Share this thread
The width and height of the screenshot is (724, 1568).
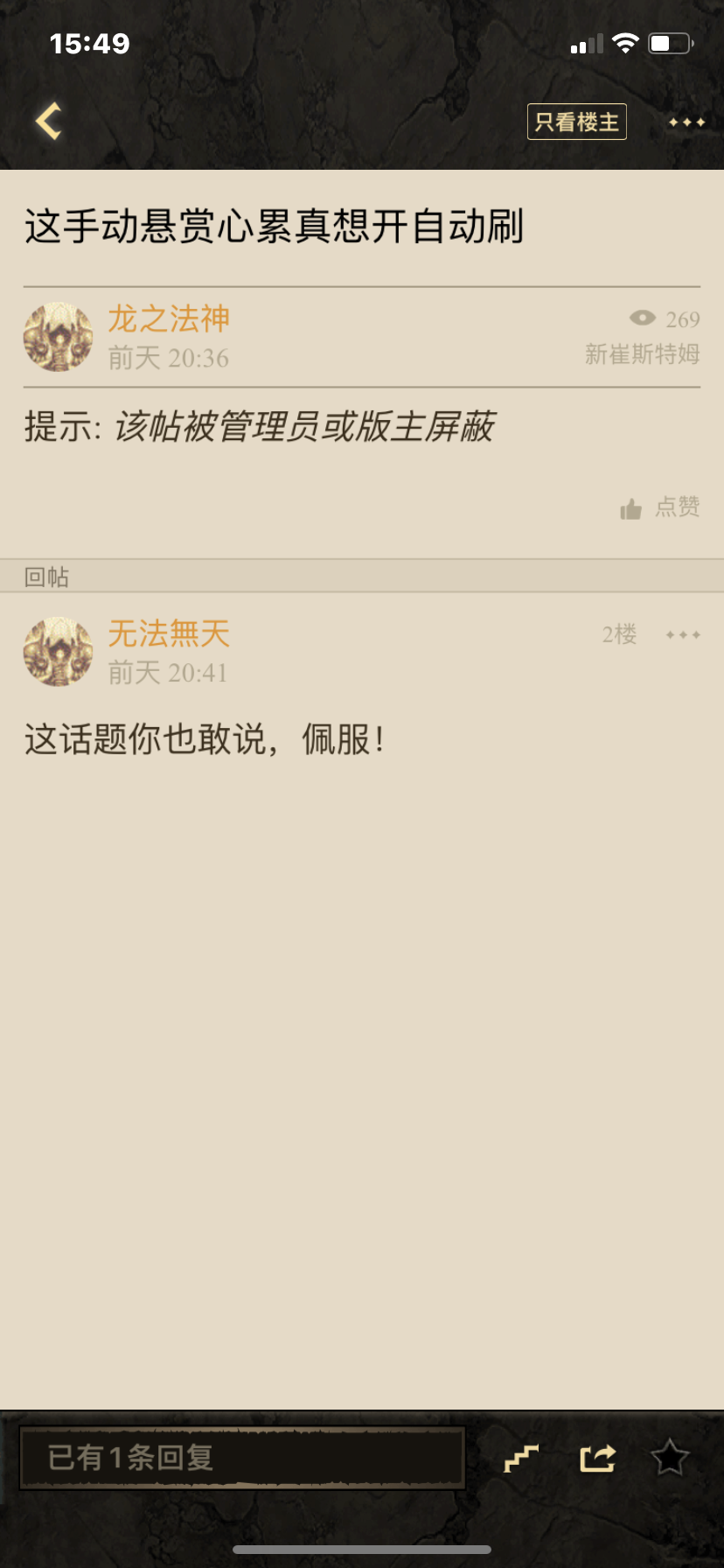(x=597, y=1458)
